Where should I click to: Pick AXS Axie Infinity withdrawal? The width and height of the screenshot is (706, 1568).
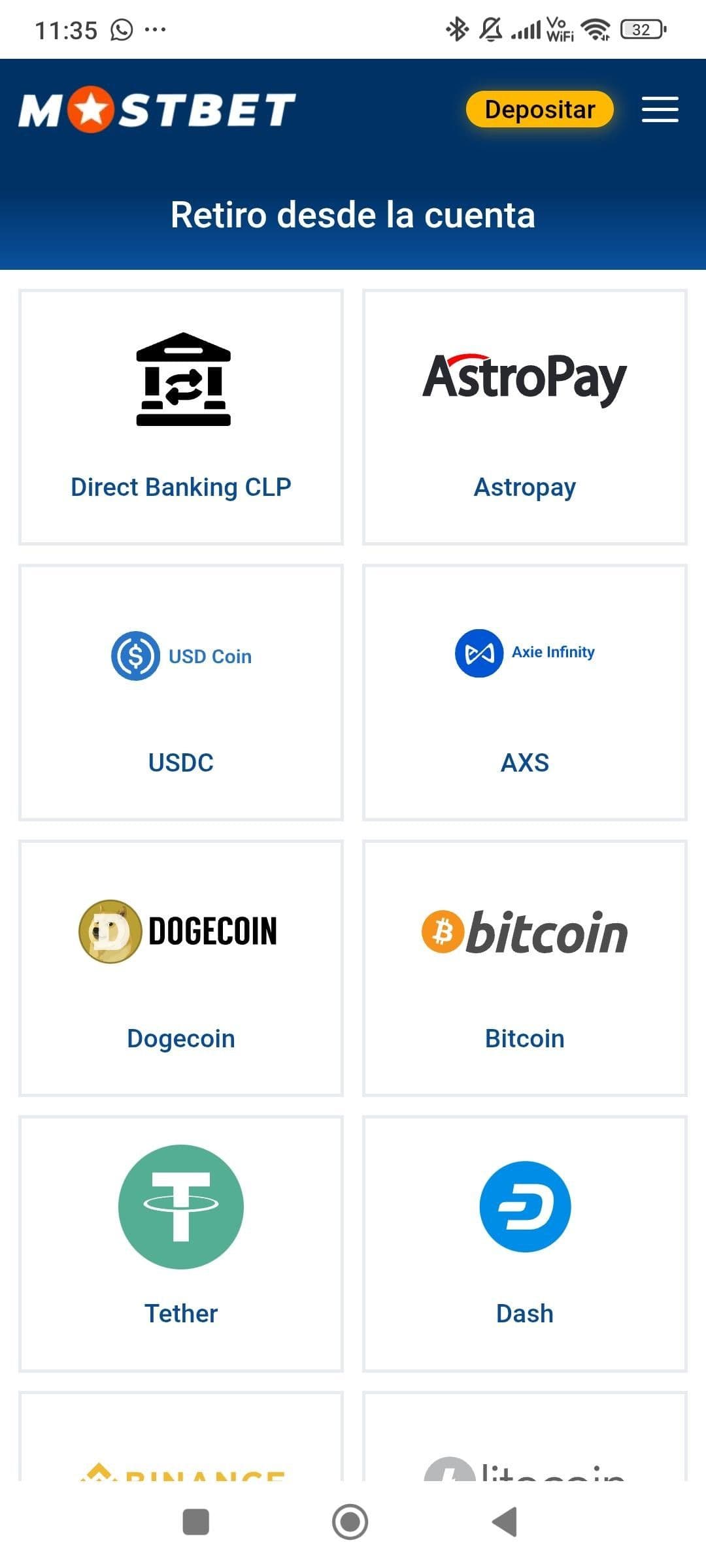[x=524, y=693]
